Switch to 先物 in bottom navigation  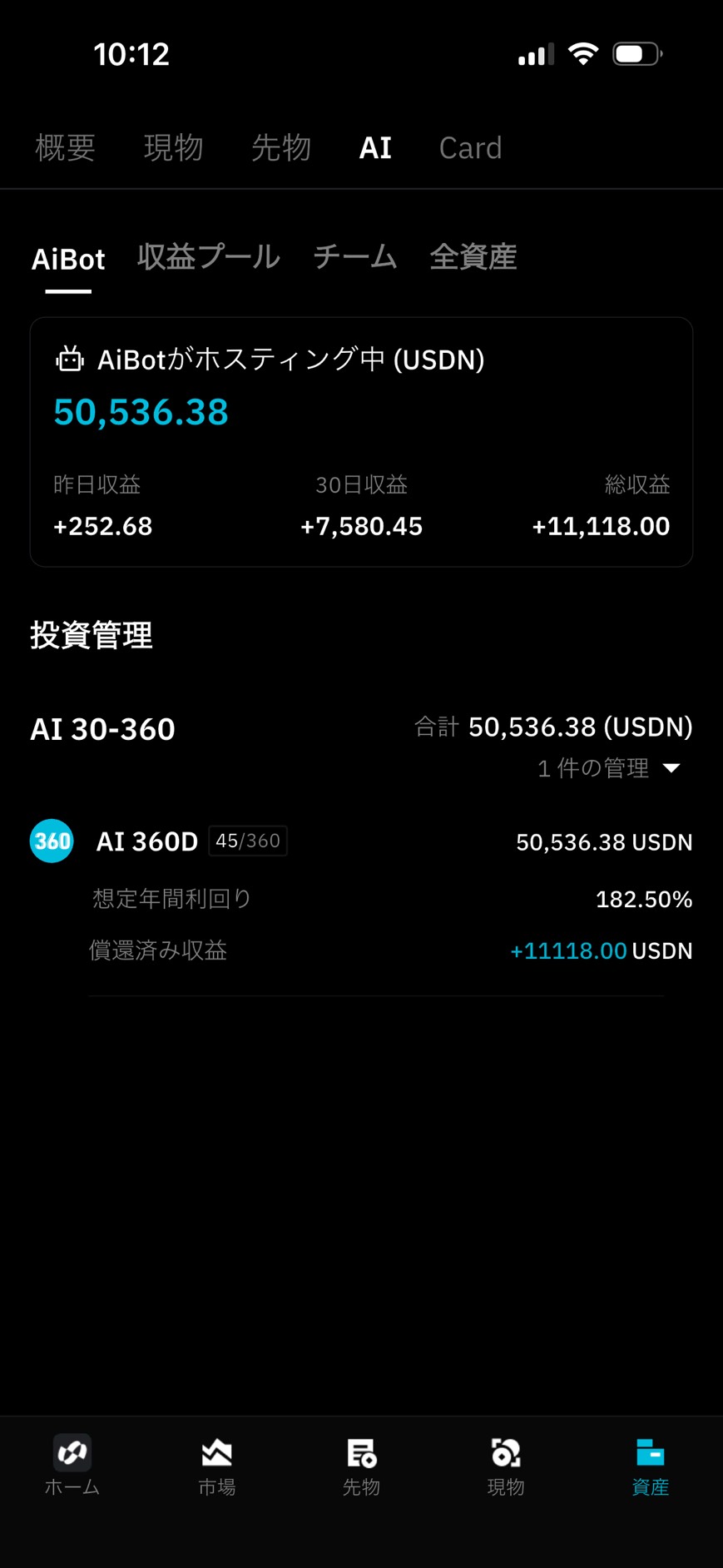pos(361,1466)
